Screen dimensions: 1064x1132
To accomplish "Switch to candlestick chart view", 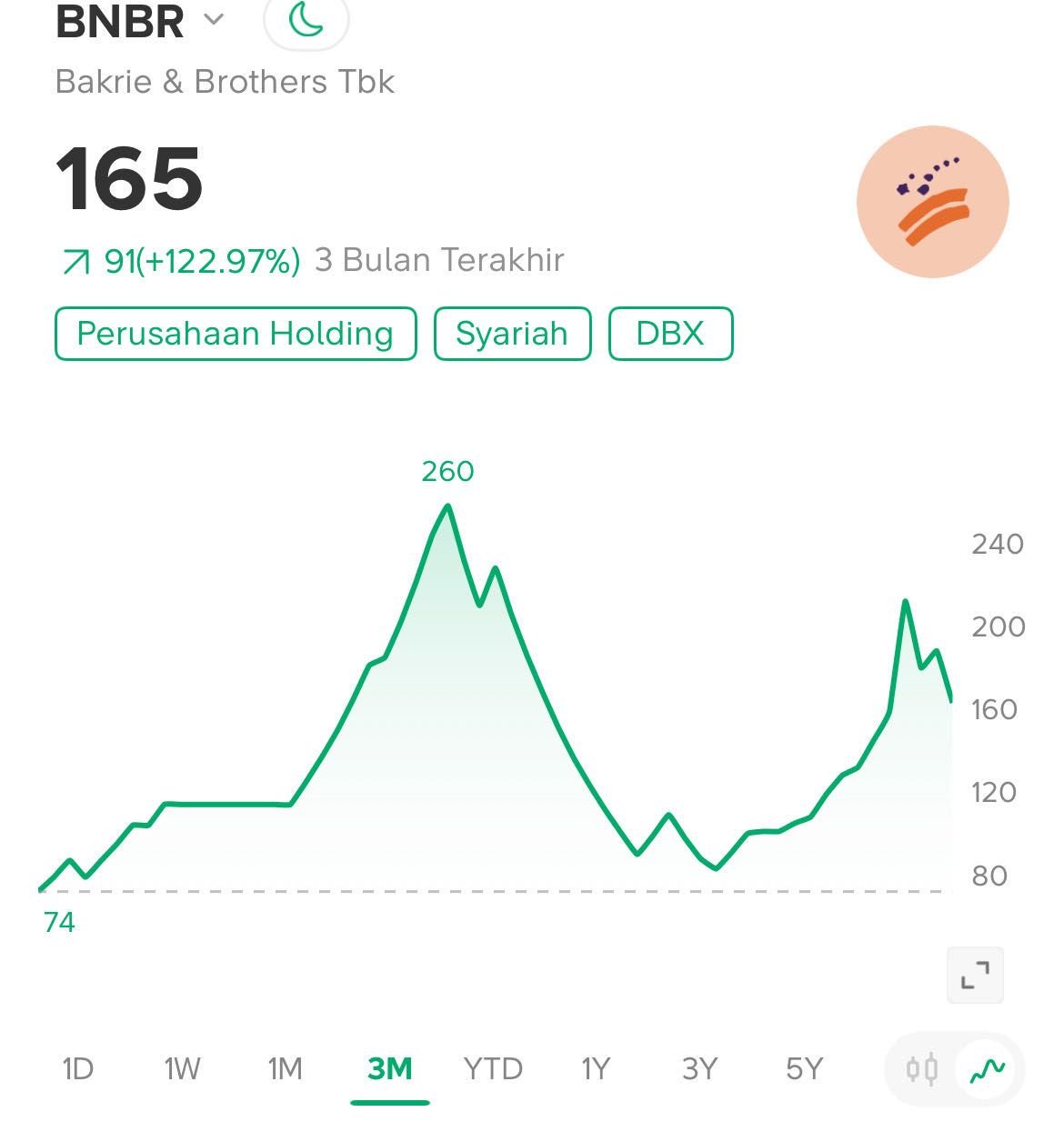I will click(x=922, y=1069).
